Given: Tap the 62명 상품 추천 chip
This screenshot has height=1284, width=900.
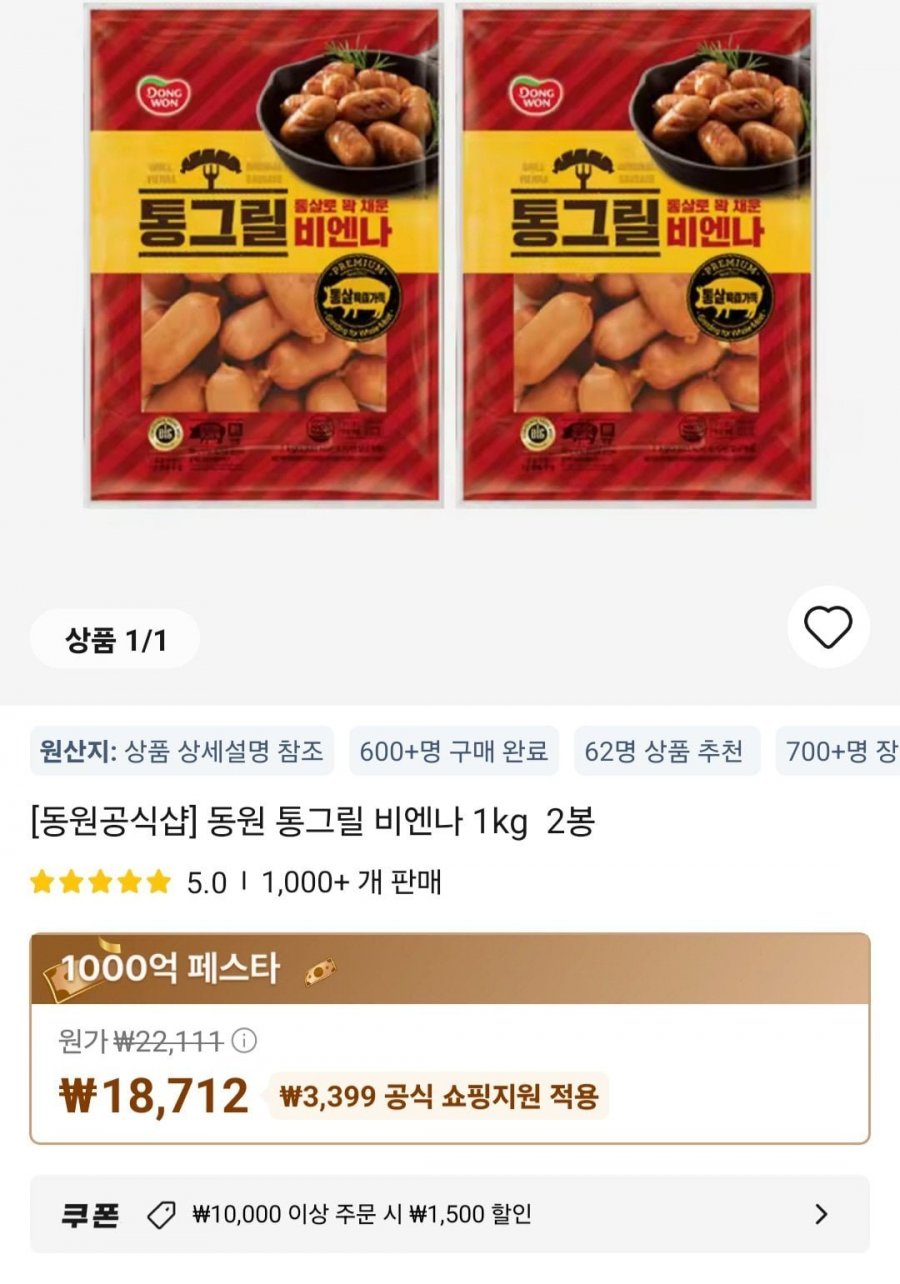Looking at the screenshot, I should 666,752.
